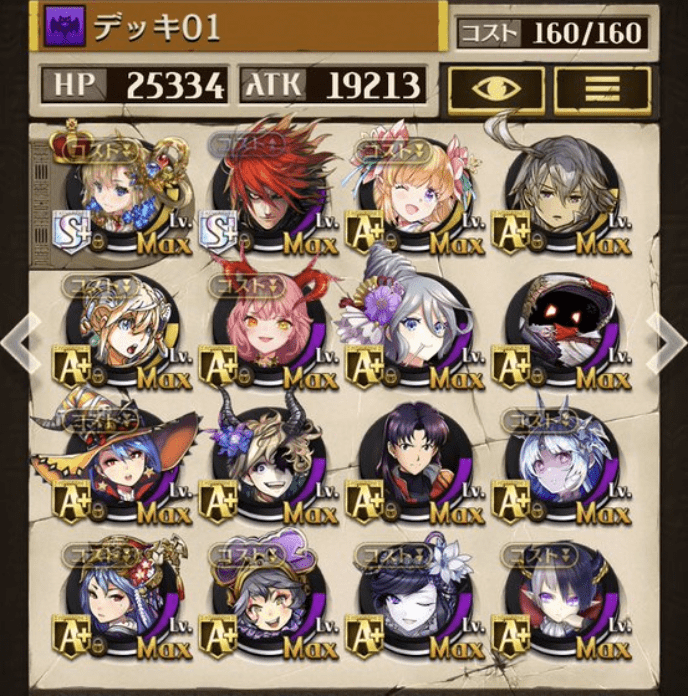
Task: Select the elf-eared girl with purple eyes
Action: tap(552, 602)
